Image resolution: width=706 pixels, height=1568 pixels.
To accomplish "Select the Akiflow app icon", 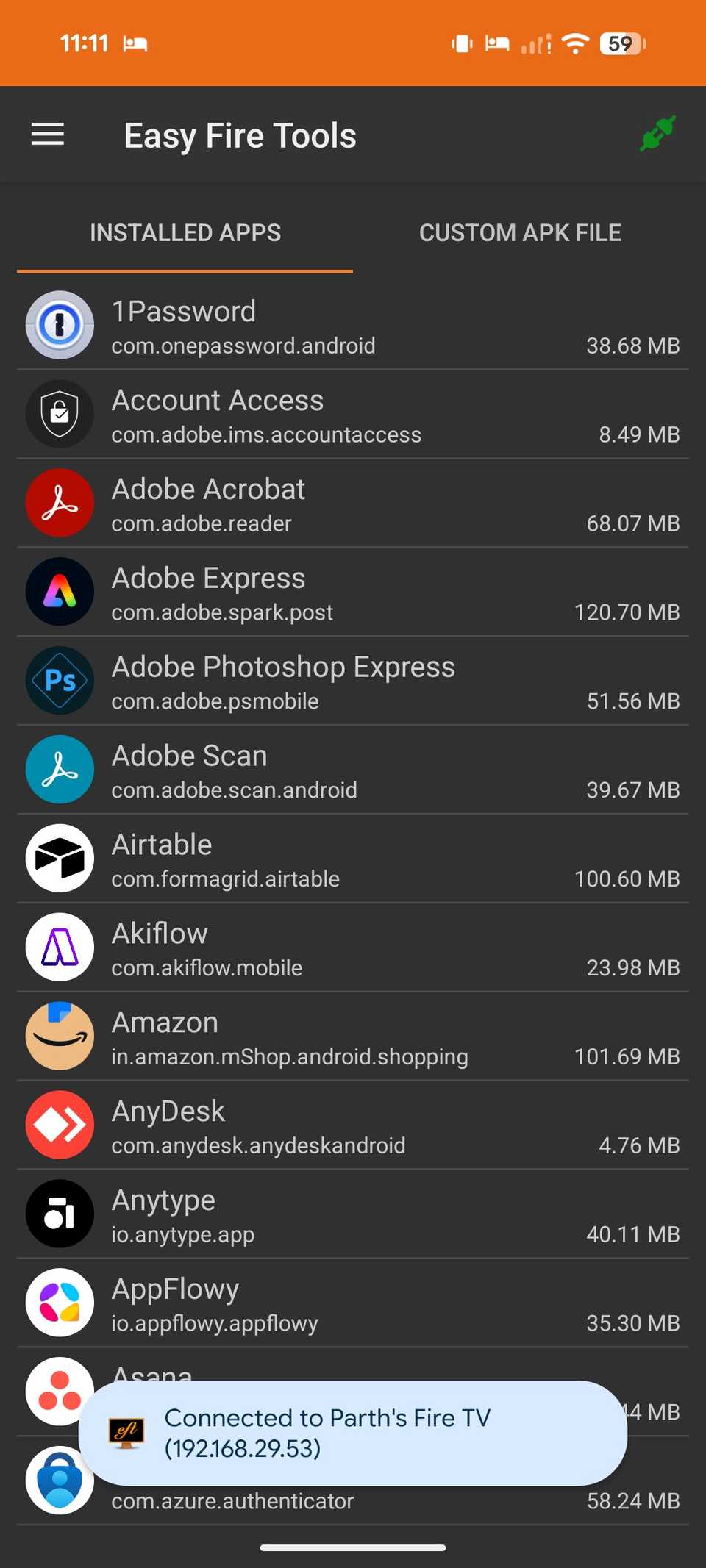I will pos(59,948).
